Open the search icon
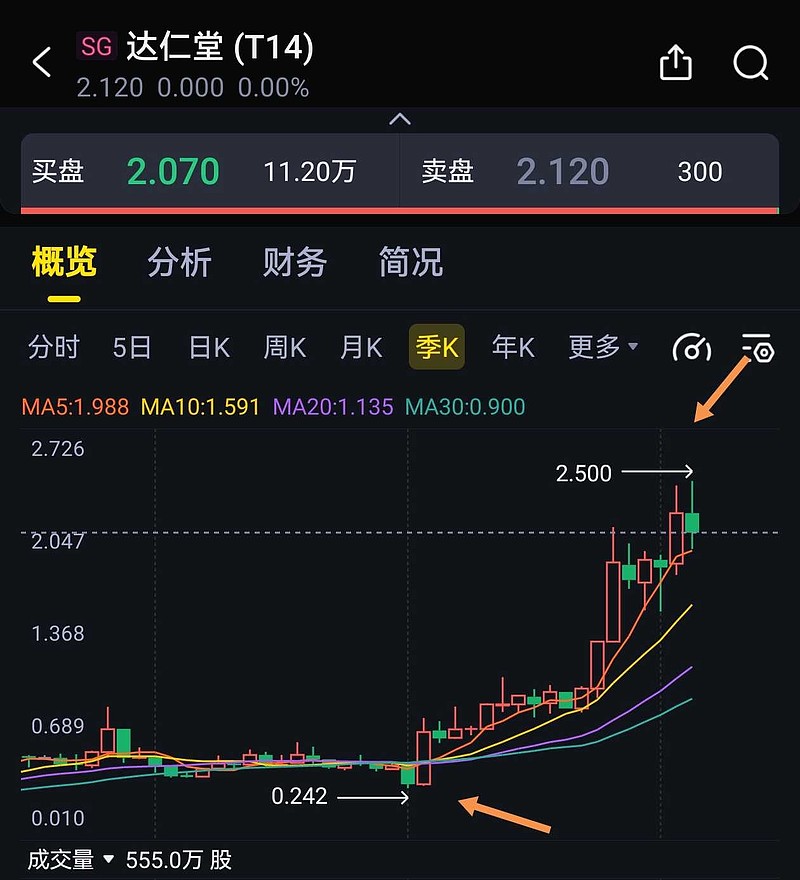 tap(750, 62)
